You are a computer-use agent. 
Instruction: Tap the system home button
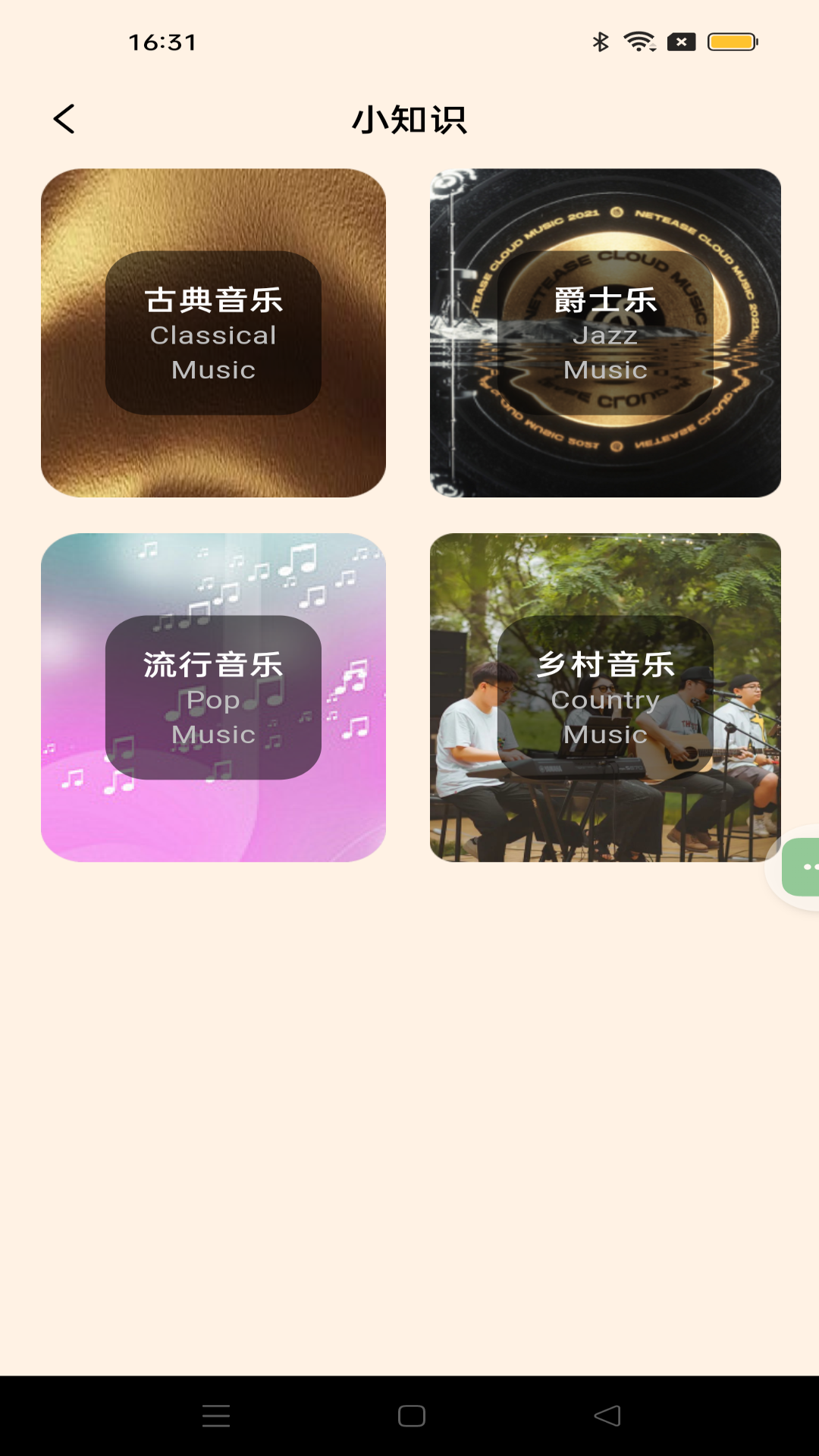[411, 1416]
